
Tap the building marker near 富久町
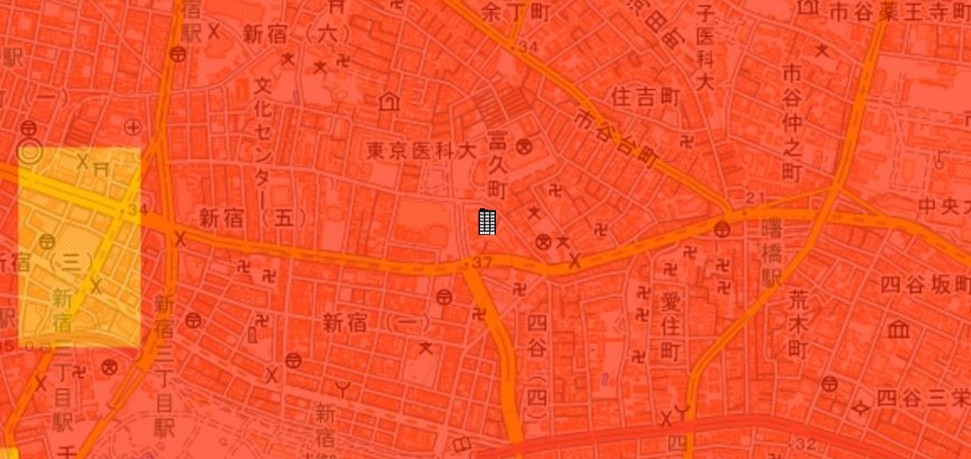(x=487, y=222)
